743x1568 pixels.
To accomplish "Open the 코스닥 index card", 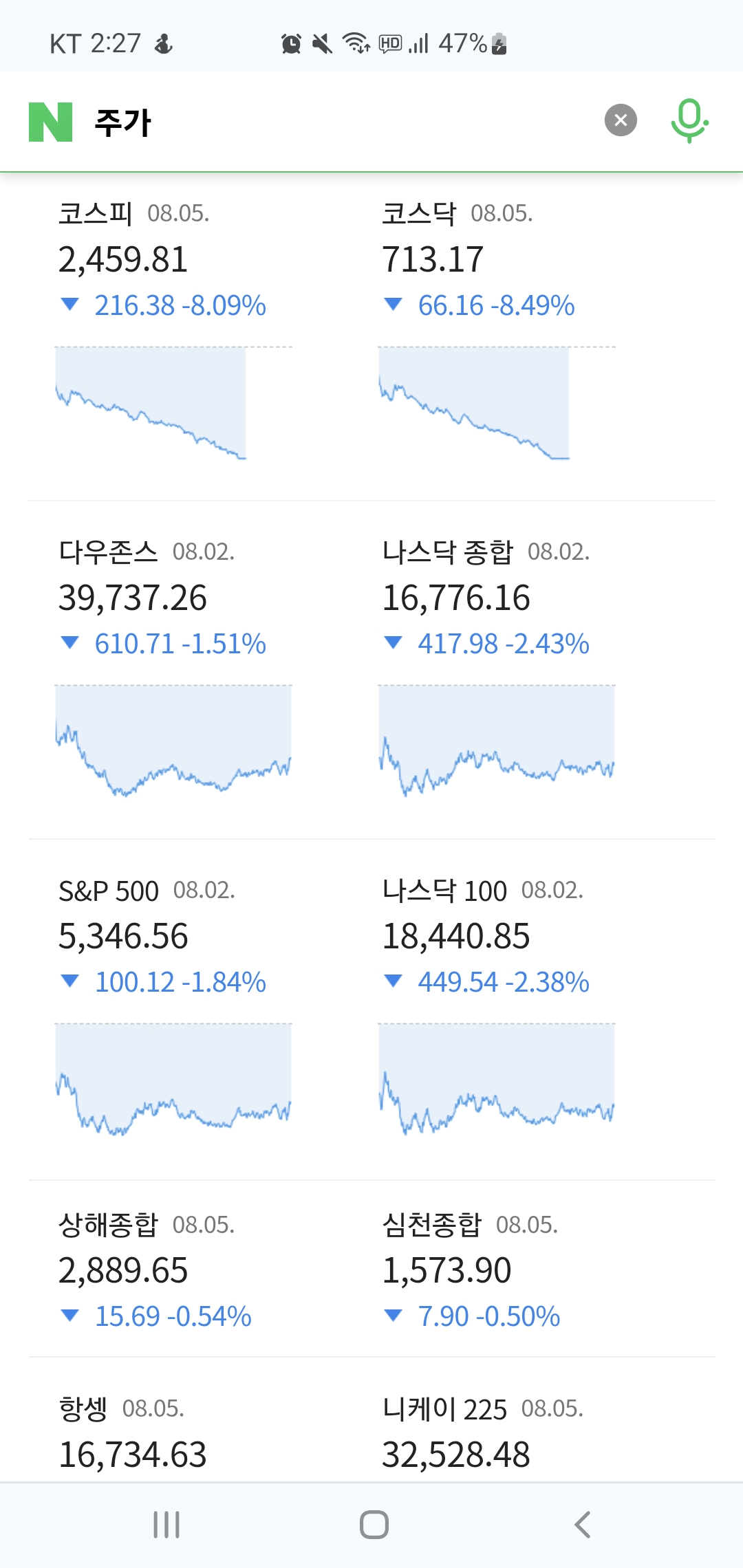I will pyautogui.click(x=495, y=330).
